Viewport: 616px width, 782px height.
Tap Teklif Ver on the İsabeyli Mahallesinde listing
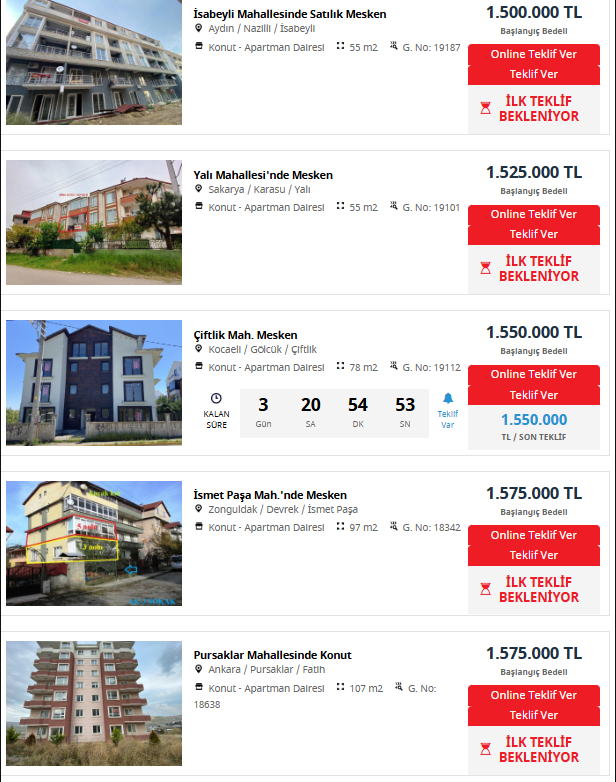pyautogui.click(x=533, y=74)
